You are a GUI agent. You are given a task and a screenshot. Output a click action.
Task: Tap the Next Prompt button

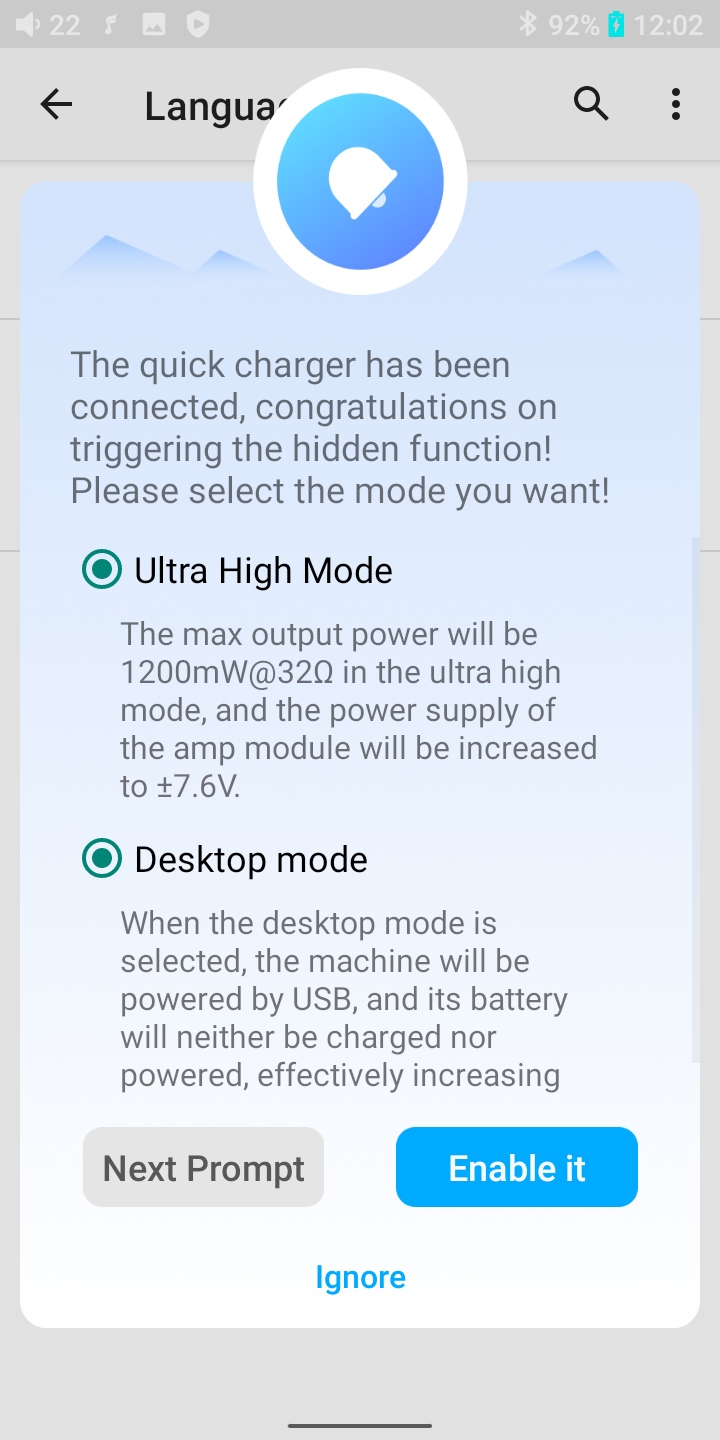click(x=204, y=1168)
